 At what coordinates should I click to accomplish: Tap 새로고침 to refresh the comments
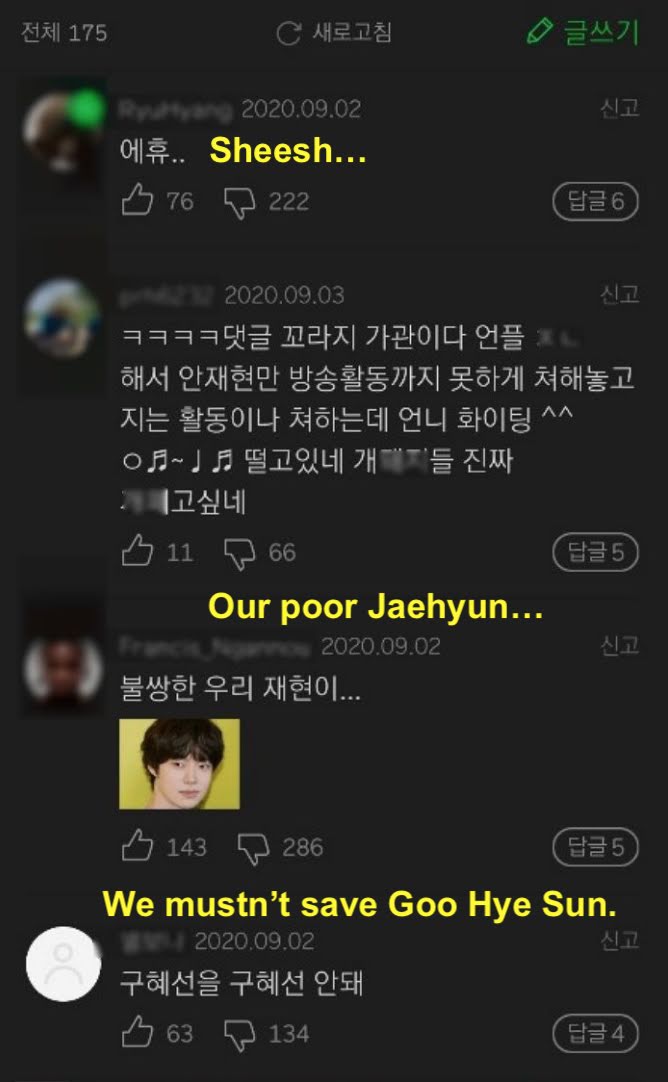(334, 33)
